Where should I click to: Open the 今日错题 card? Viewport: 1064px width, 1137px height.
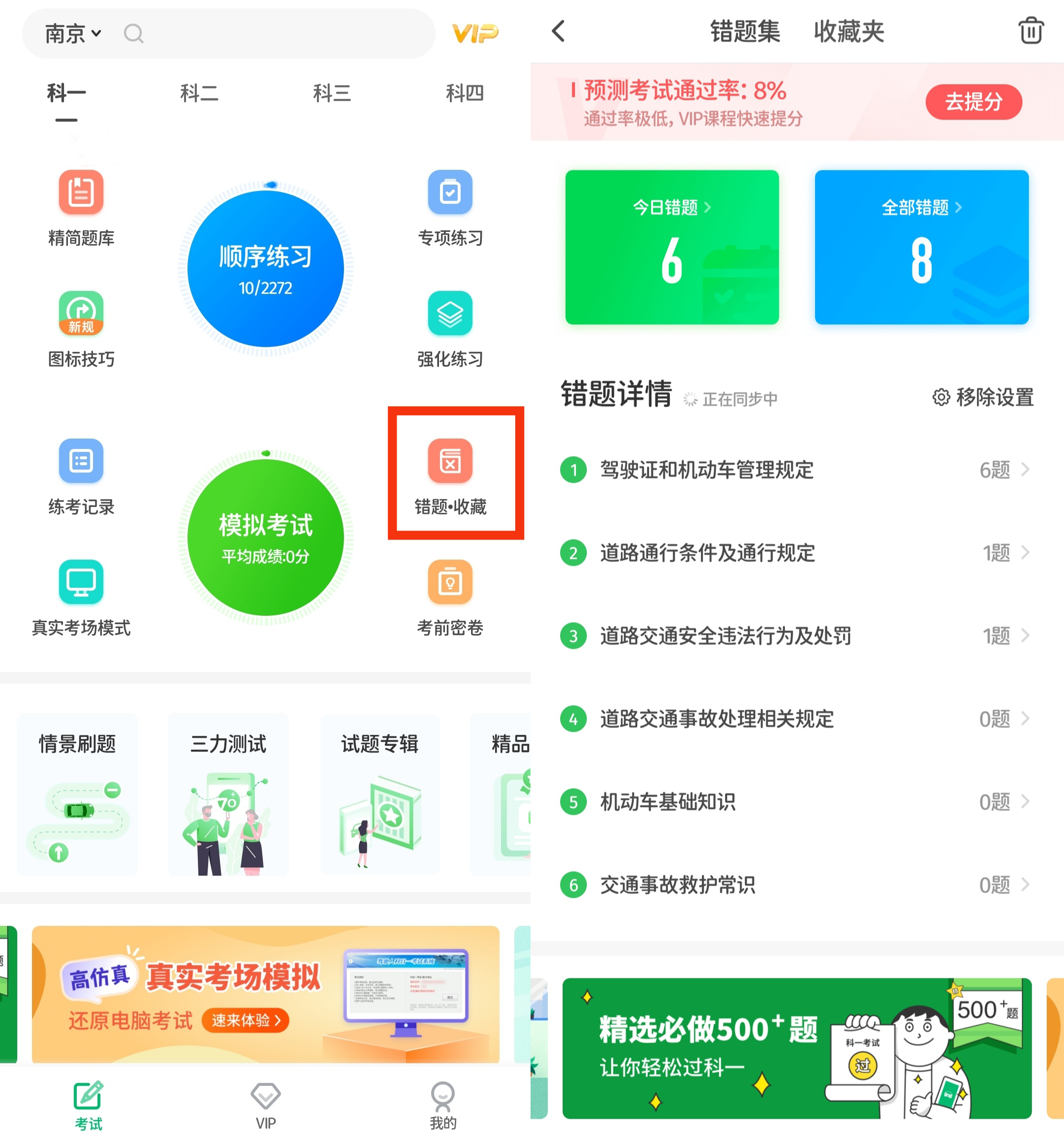[x=672, y=247]
